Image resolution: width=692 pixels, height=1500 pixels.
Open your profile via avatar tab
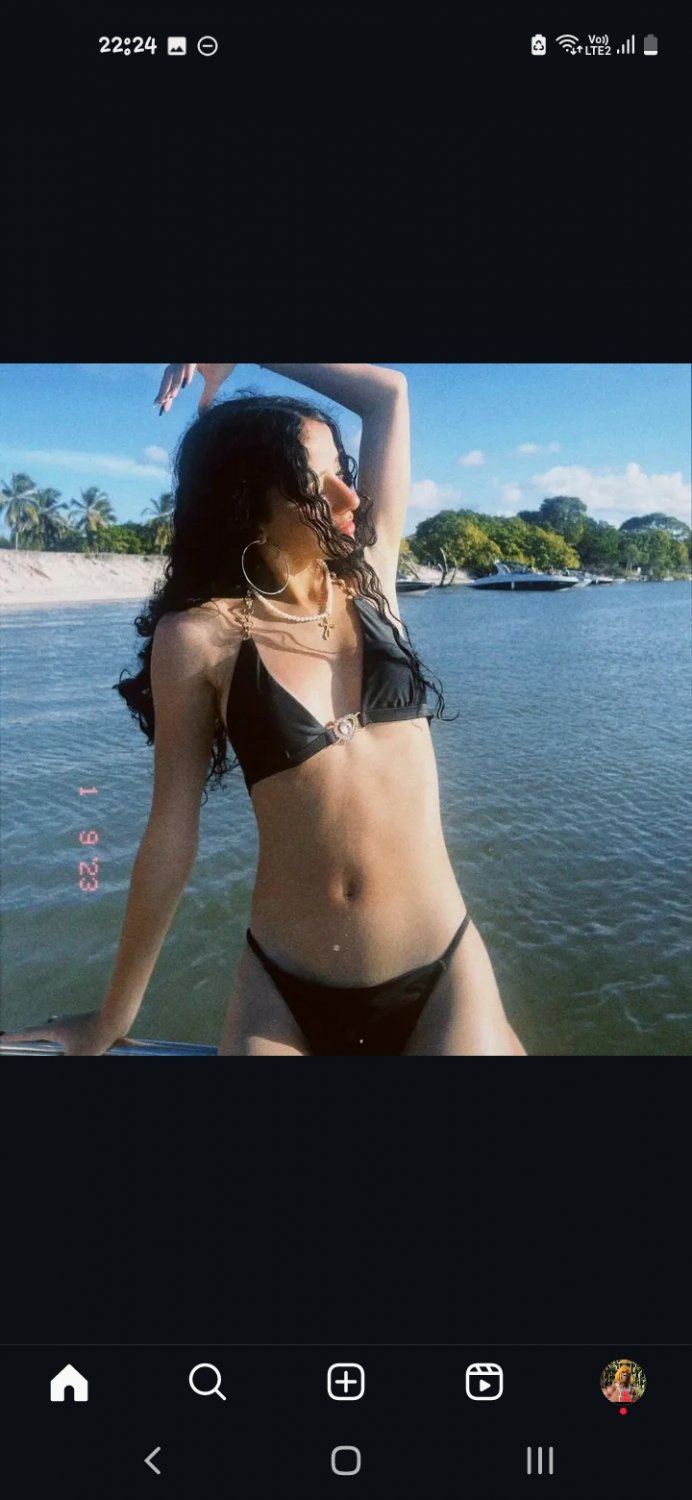point(622,1382)
